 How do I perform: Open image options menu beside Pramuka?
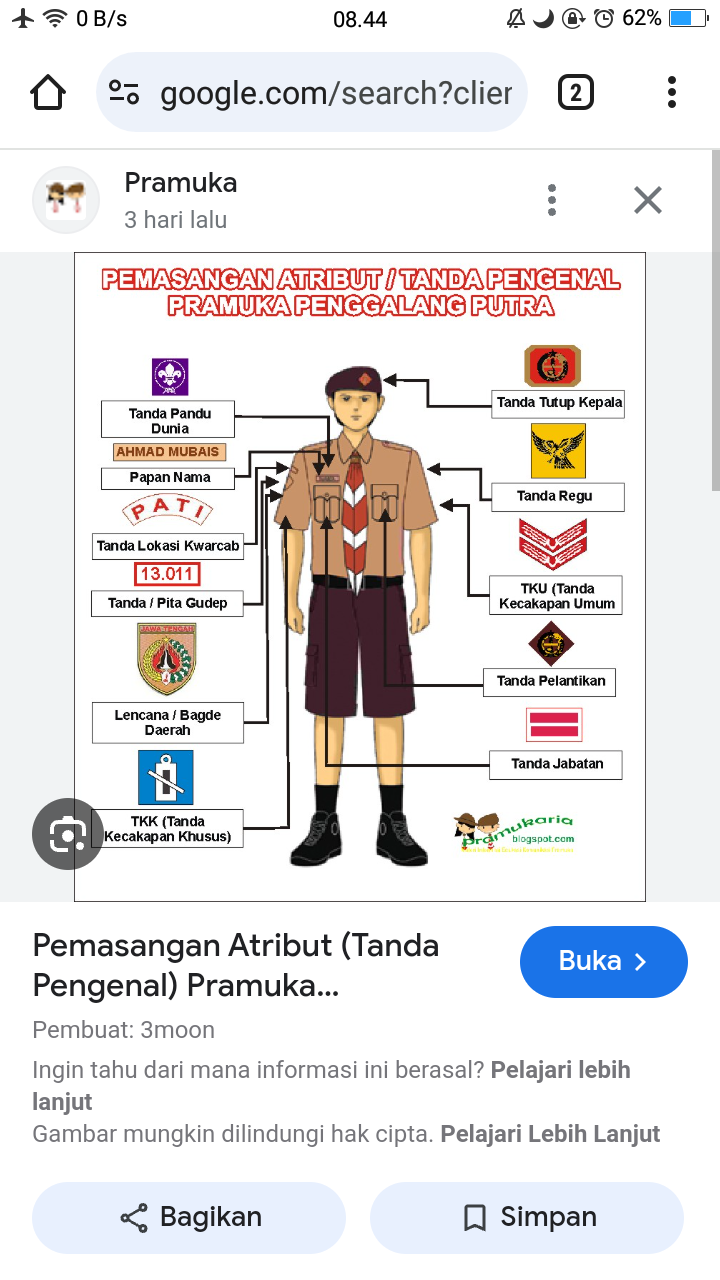552,200
